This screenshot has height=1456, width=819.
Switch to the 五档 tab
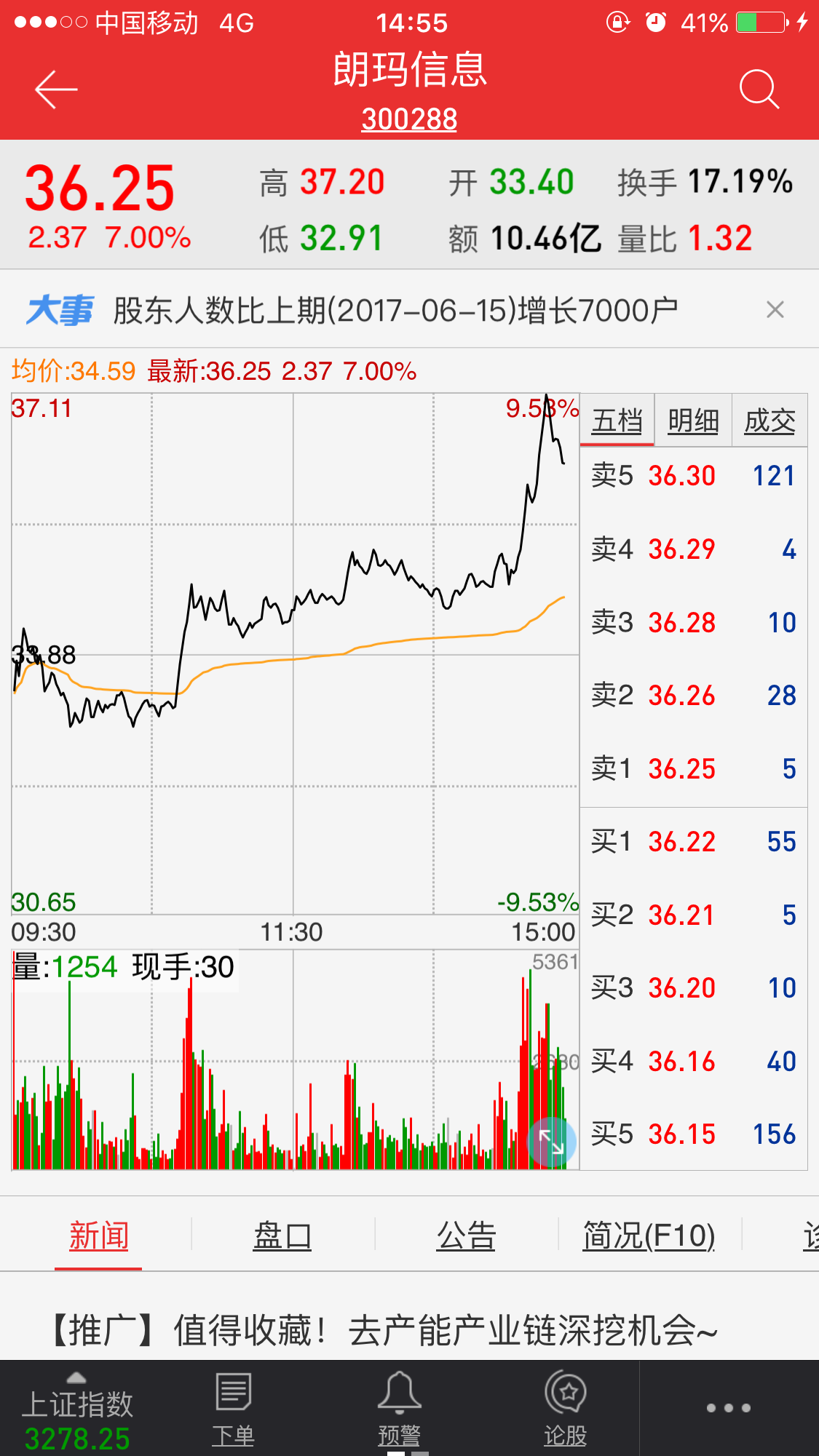[x=617, y=421]
